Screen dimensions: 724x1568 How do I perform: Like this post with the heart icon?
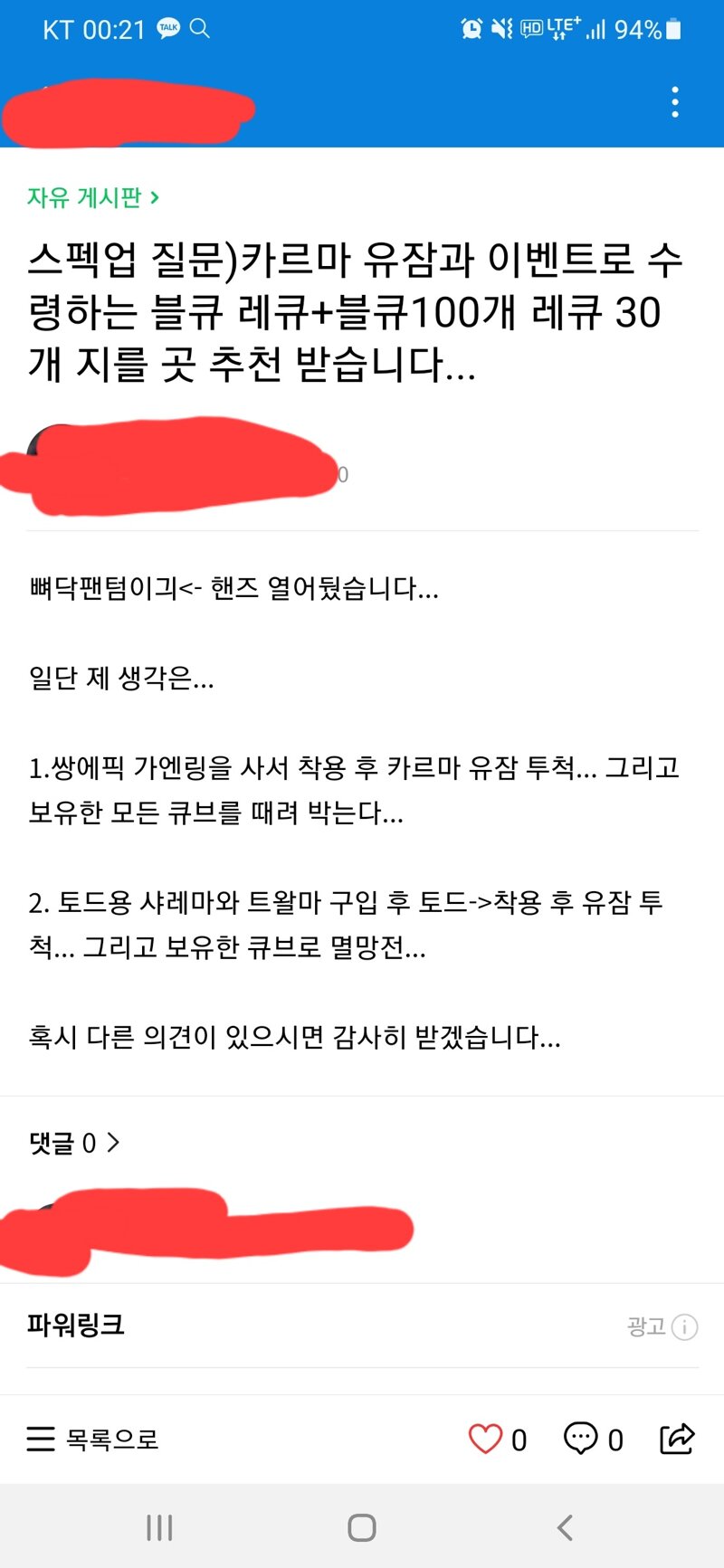485,1439
